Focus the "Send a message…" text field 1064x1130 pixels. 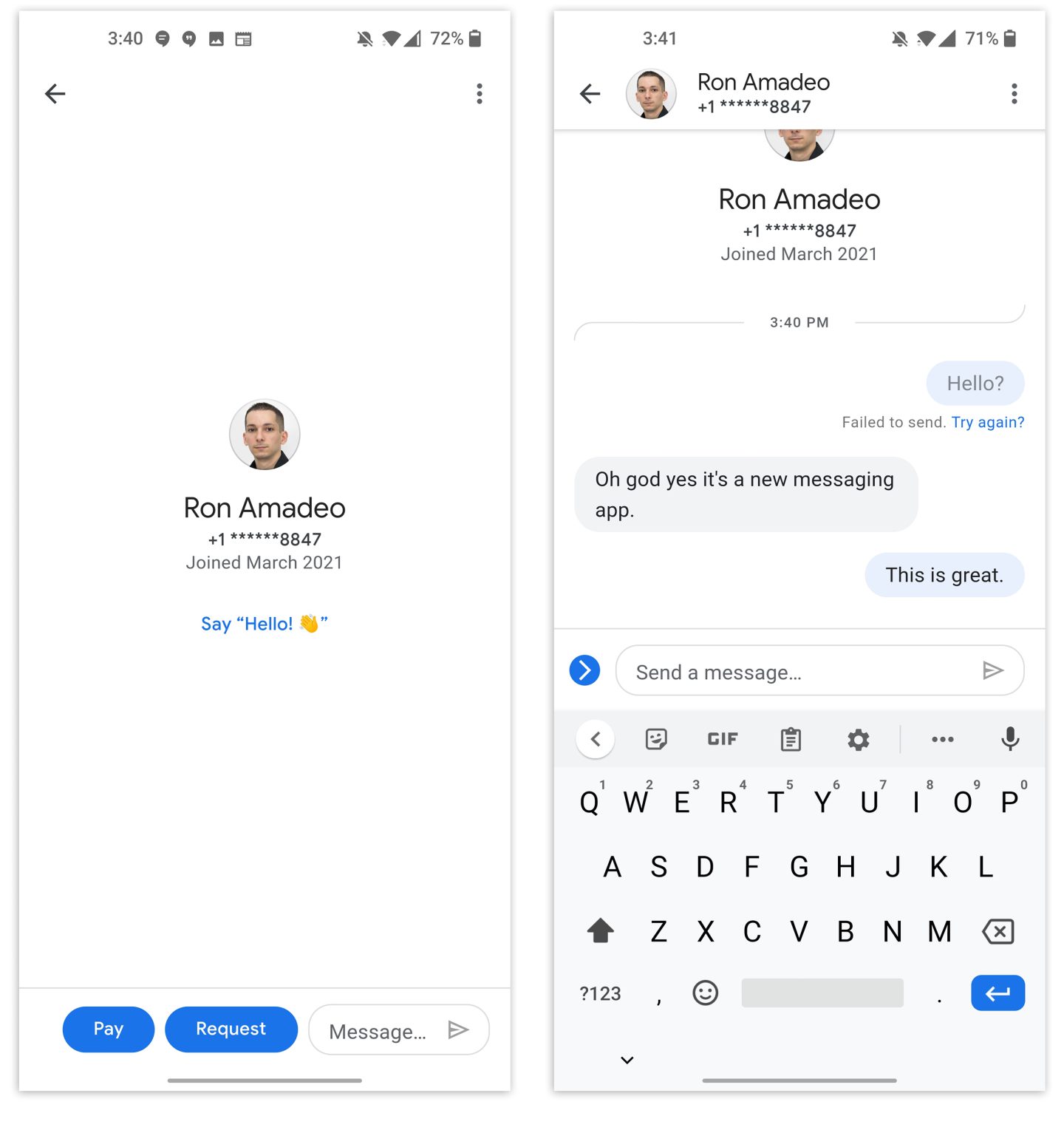798,671
